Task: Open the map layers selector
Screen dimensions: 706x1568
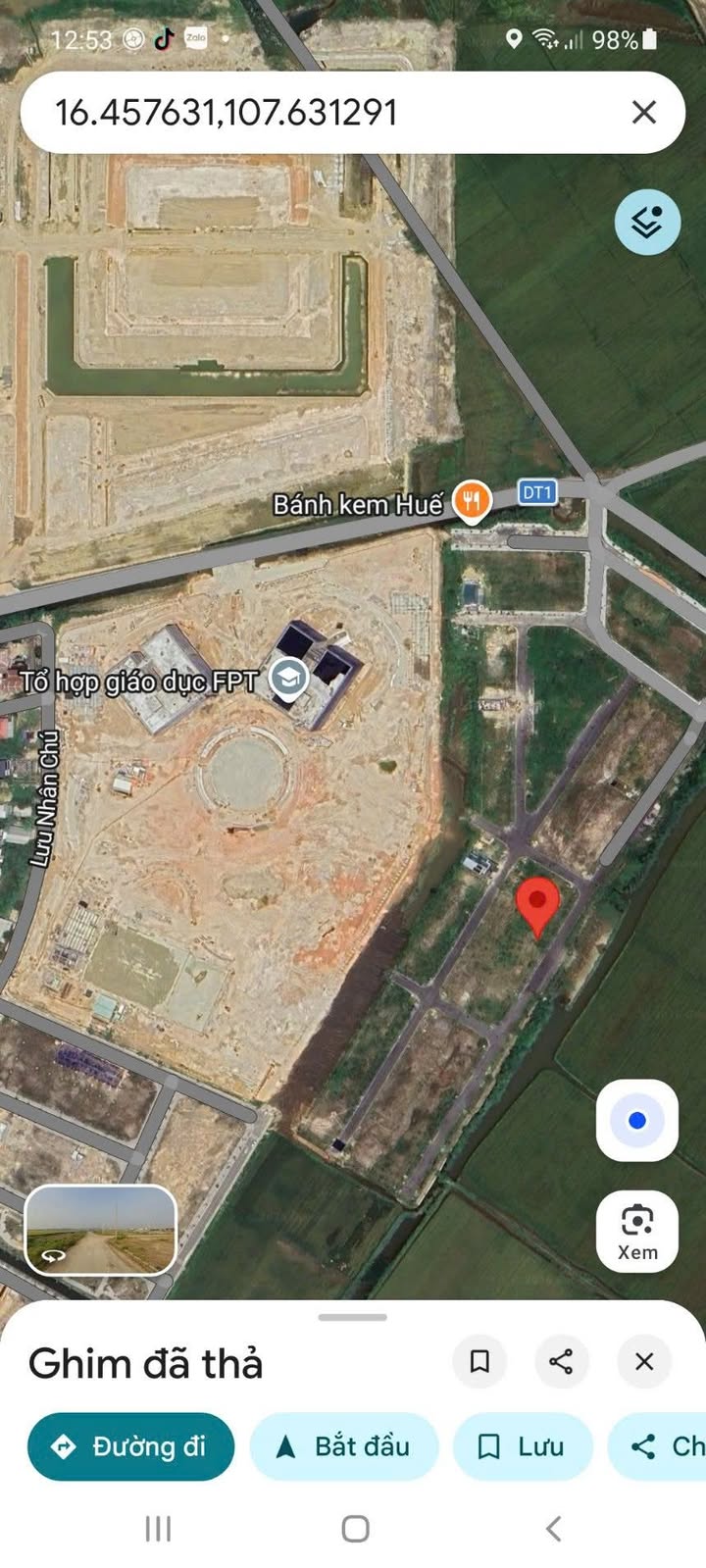Action: pos(647,223)
